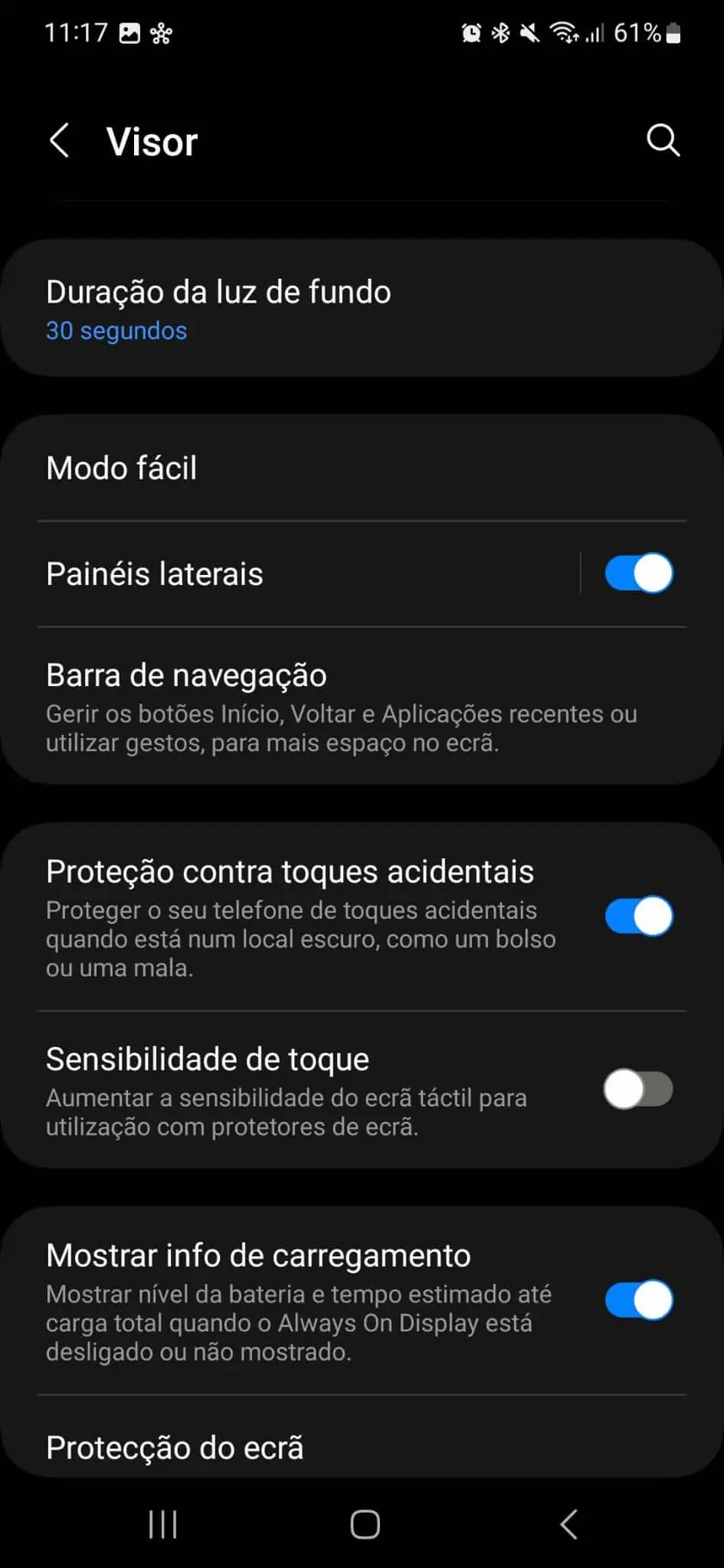This screenshot has height=1568, width=724.
Task: Open Modo fácil settings
Action: pyautogui.click(x=362, y=468)
